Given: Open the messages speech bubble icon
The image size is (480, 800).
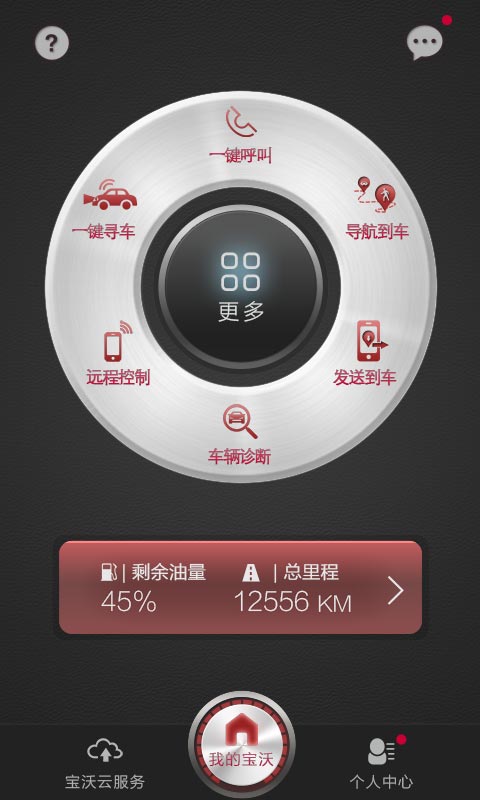Looking at the screenshot, I should [424, 42].
